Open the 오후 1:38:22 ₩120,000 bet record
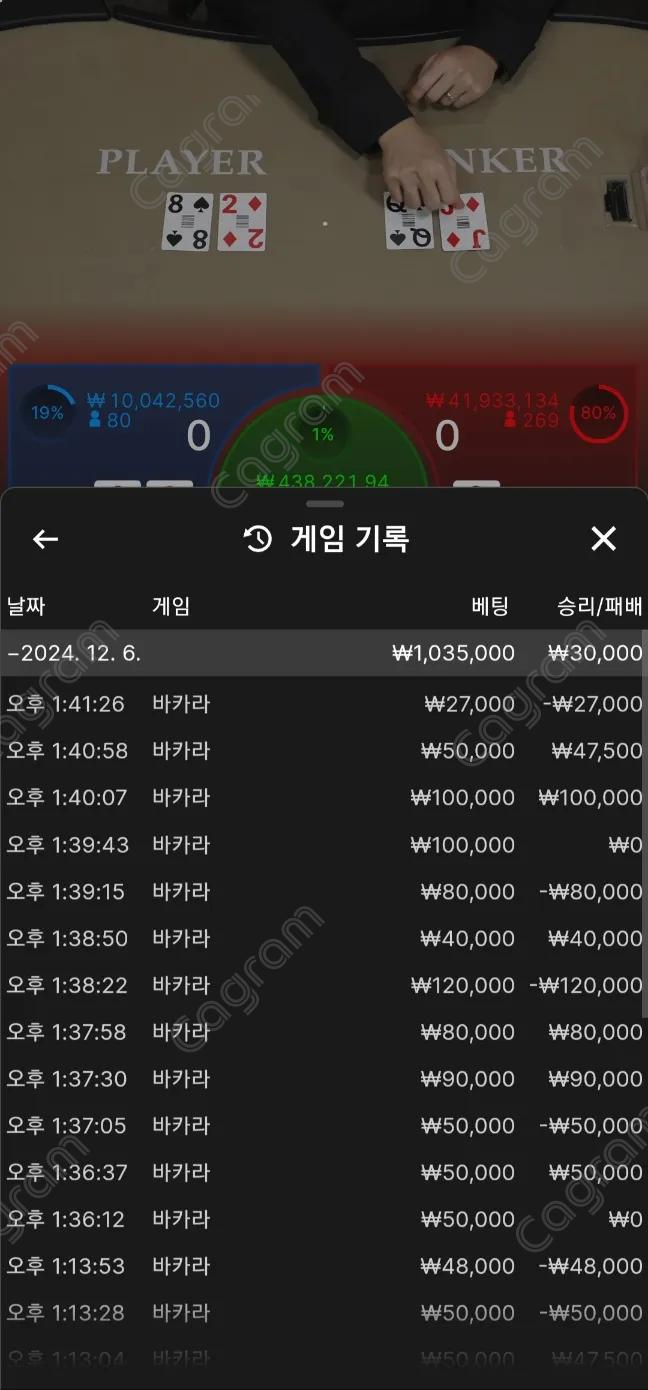This screenshot has height=1390, width=648. coord(322,986)
